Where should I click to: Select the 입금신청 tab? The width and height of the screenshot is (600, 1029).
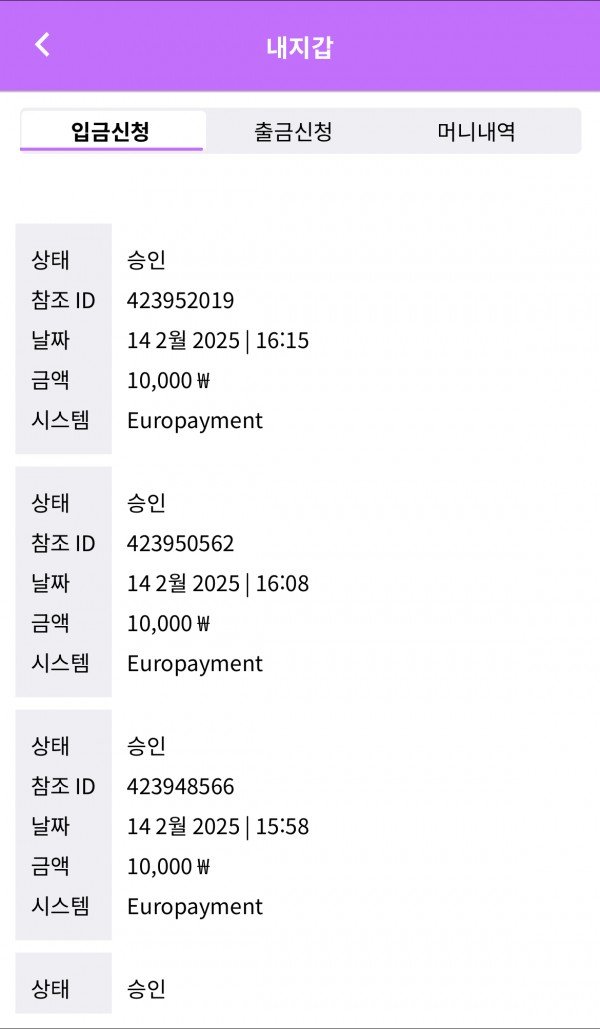[x=111, y=131]
